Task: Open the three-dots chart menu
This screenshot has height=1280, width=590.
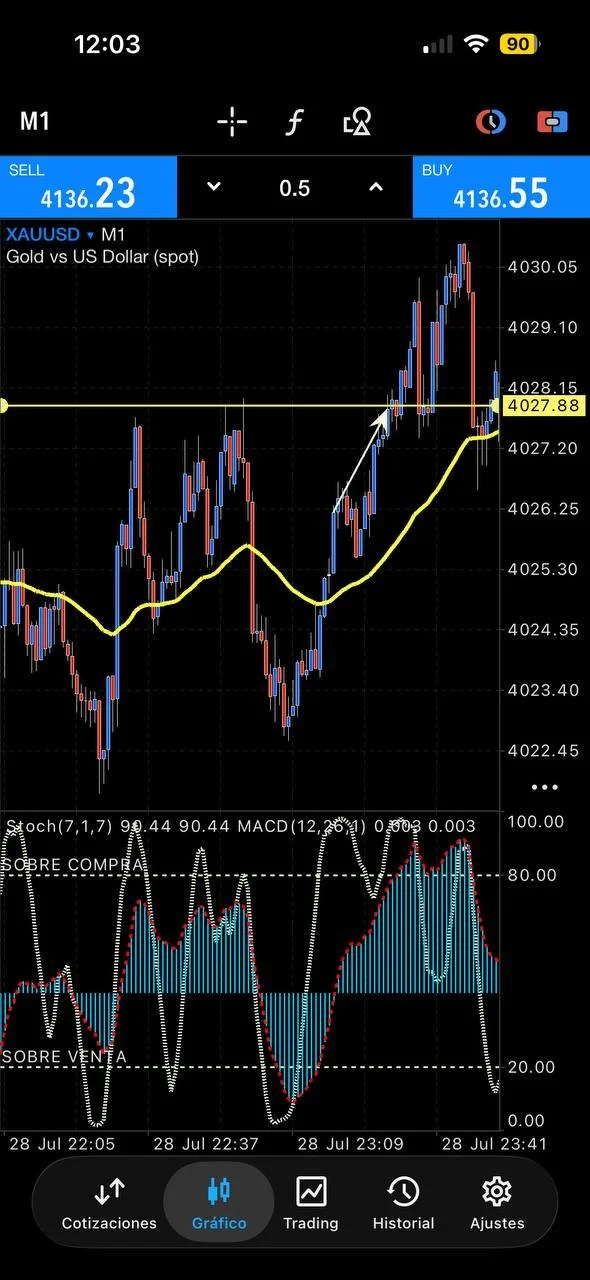Action: point(544,788)
